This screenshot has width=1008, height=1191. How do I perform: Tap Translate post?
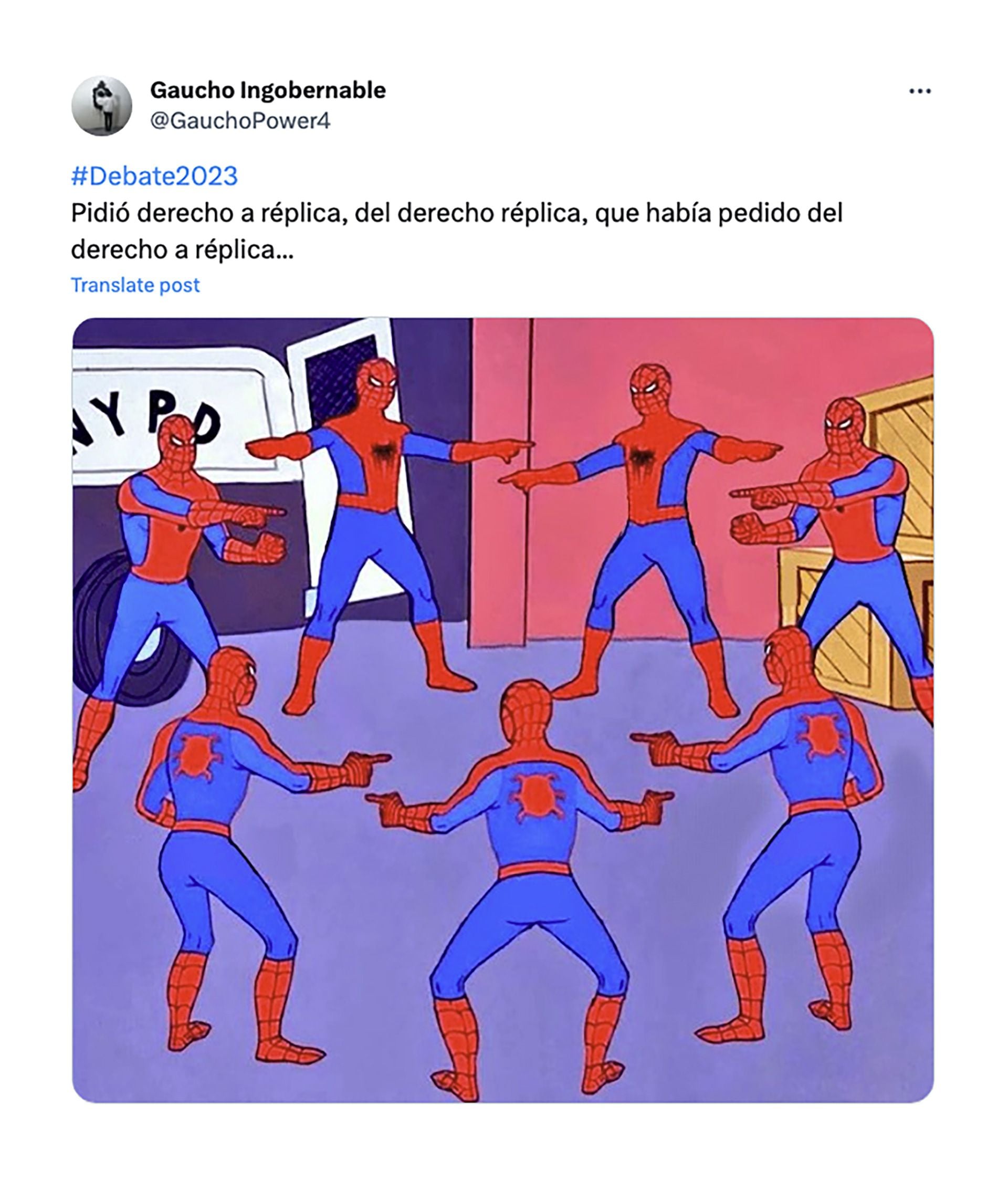tap(135, 285)
